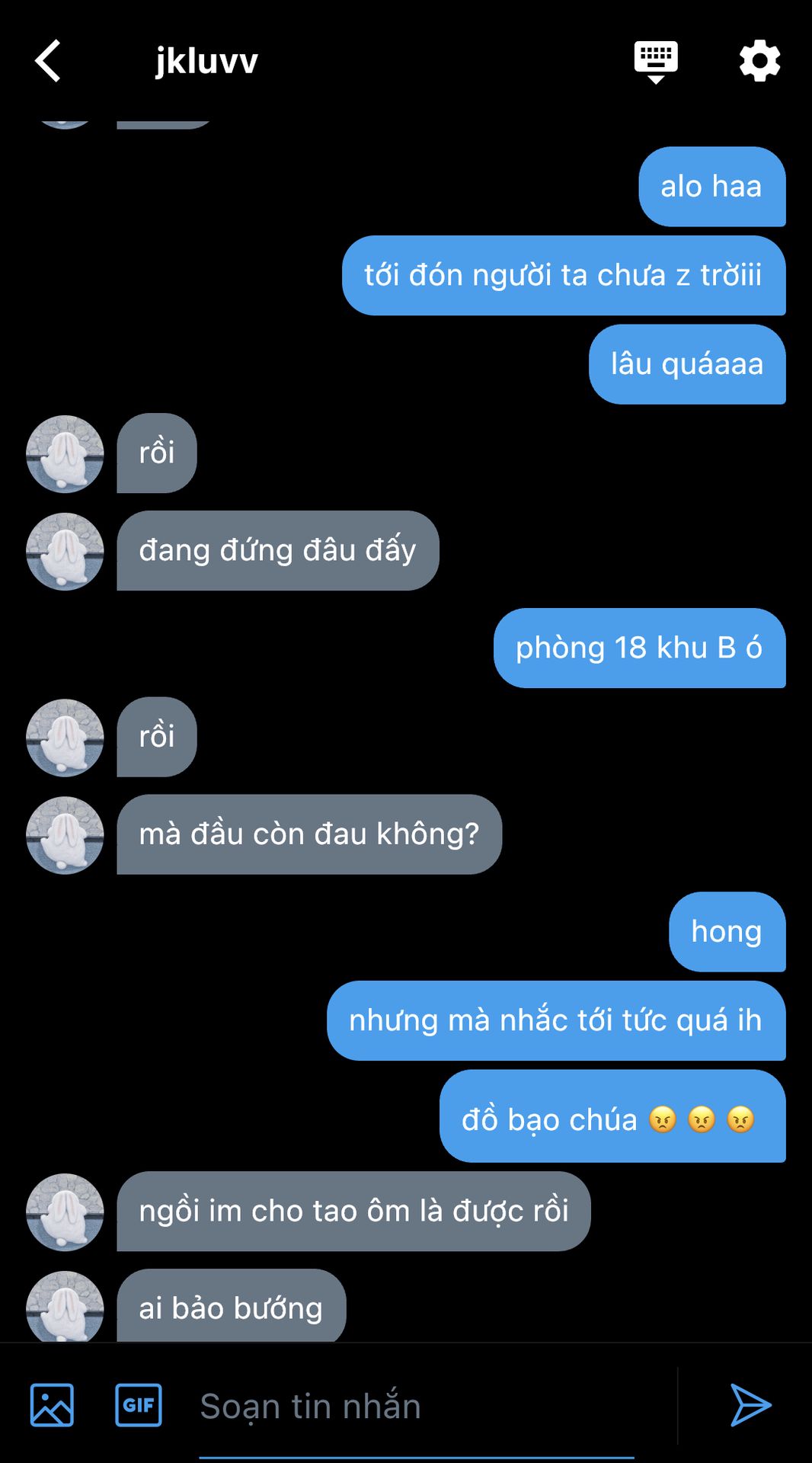The width and height of the screenshot is (812, 1463).
Task: Open the GIF picker
Action: [x=139, y=1404]
